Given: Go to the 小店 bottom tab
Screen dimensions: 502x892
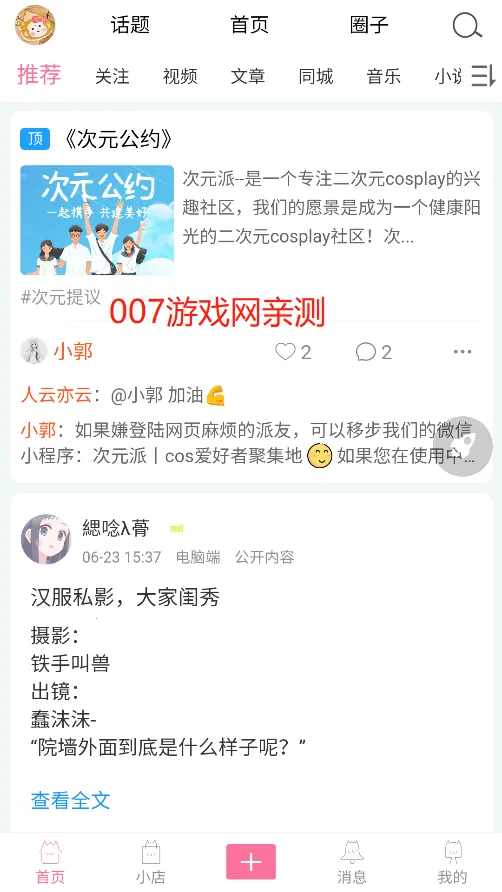Looking at the screenshot, I should [x=151, y=862].
